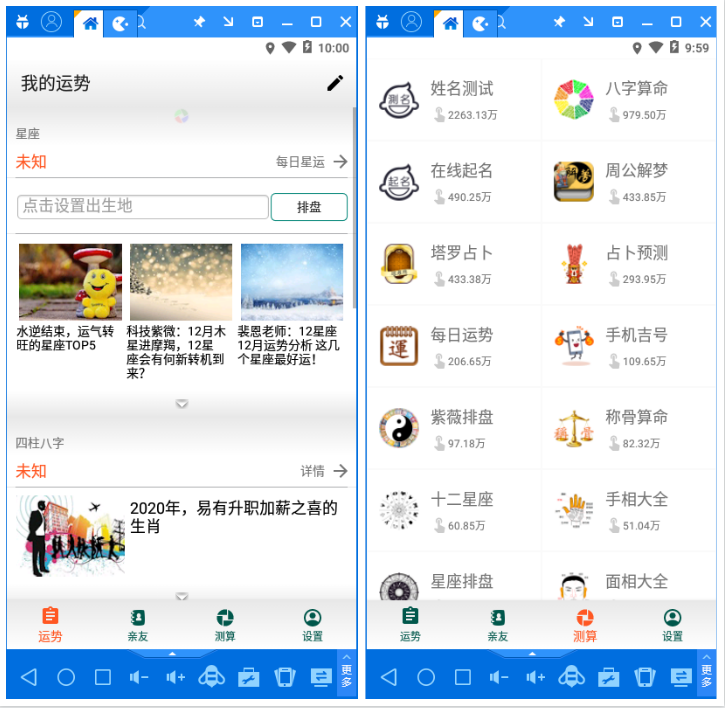Select 每日运势 in the grid list
The height and width of the screenshot is (708, 725).
(453, 346)
